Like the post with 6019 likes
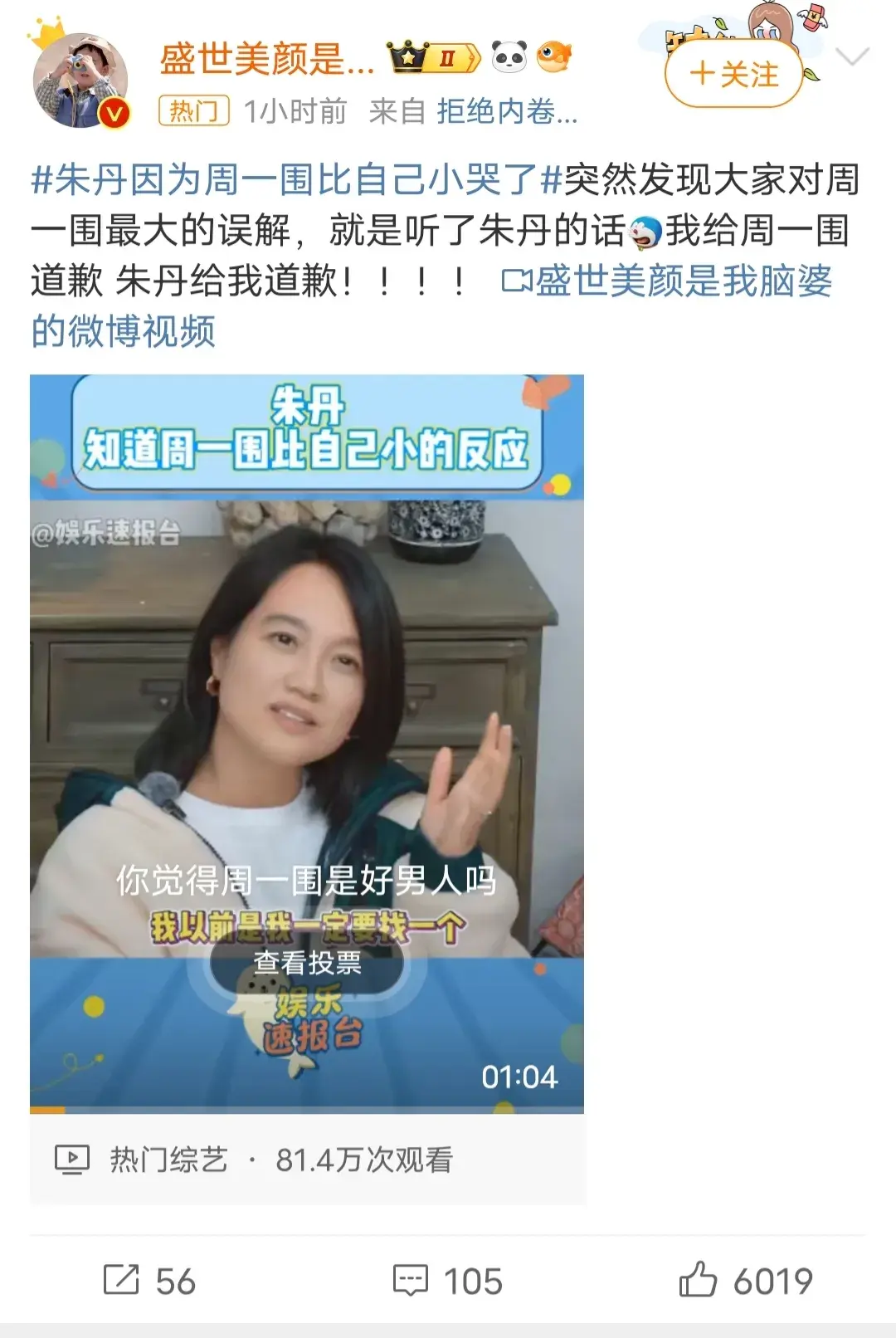 coord(745,1281)
